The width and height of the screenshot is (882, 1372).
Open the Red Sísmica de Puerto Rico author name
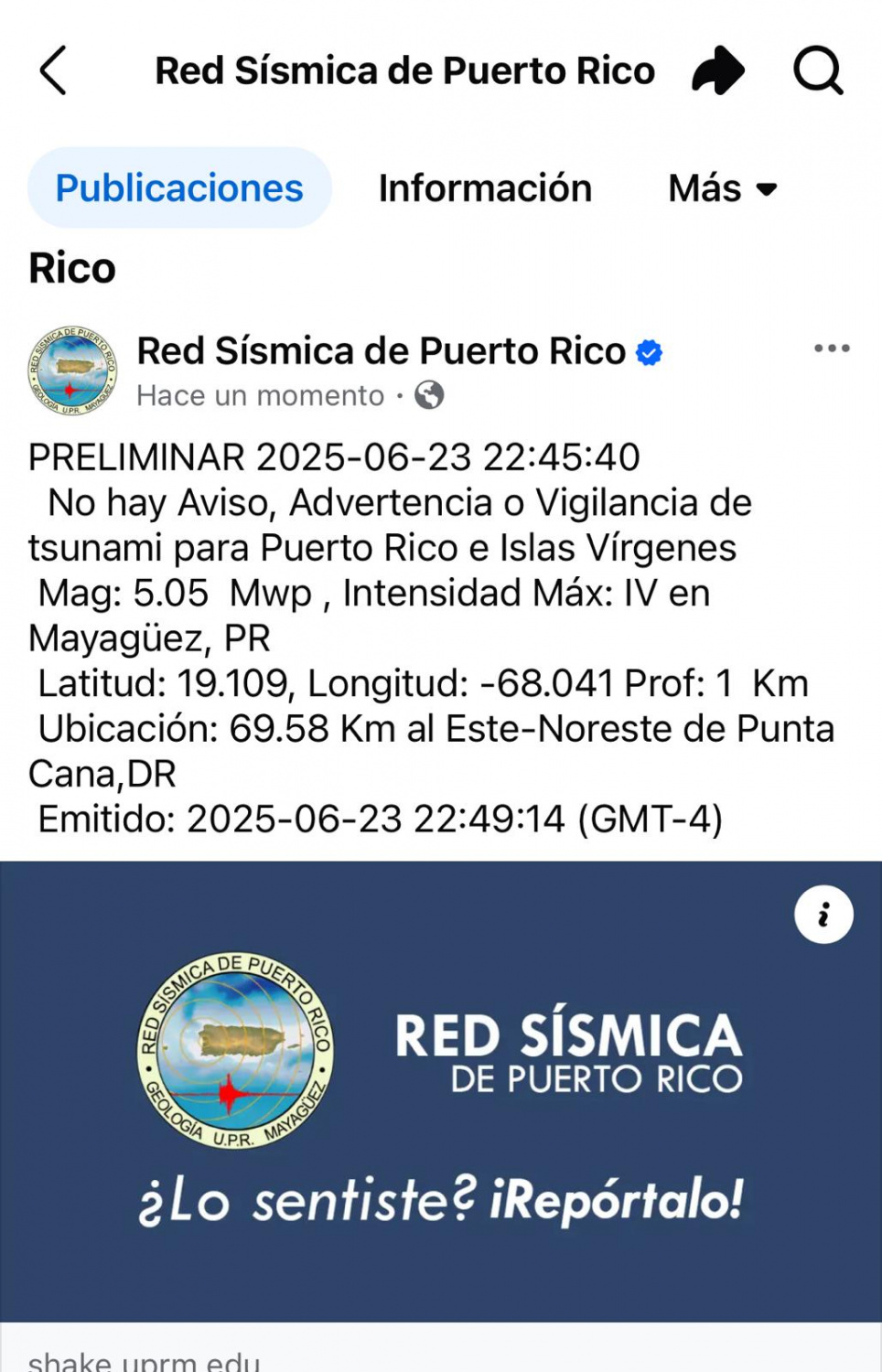pyautogui.click(x=381, y=351)
